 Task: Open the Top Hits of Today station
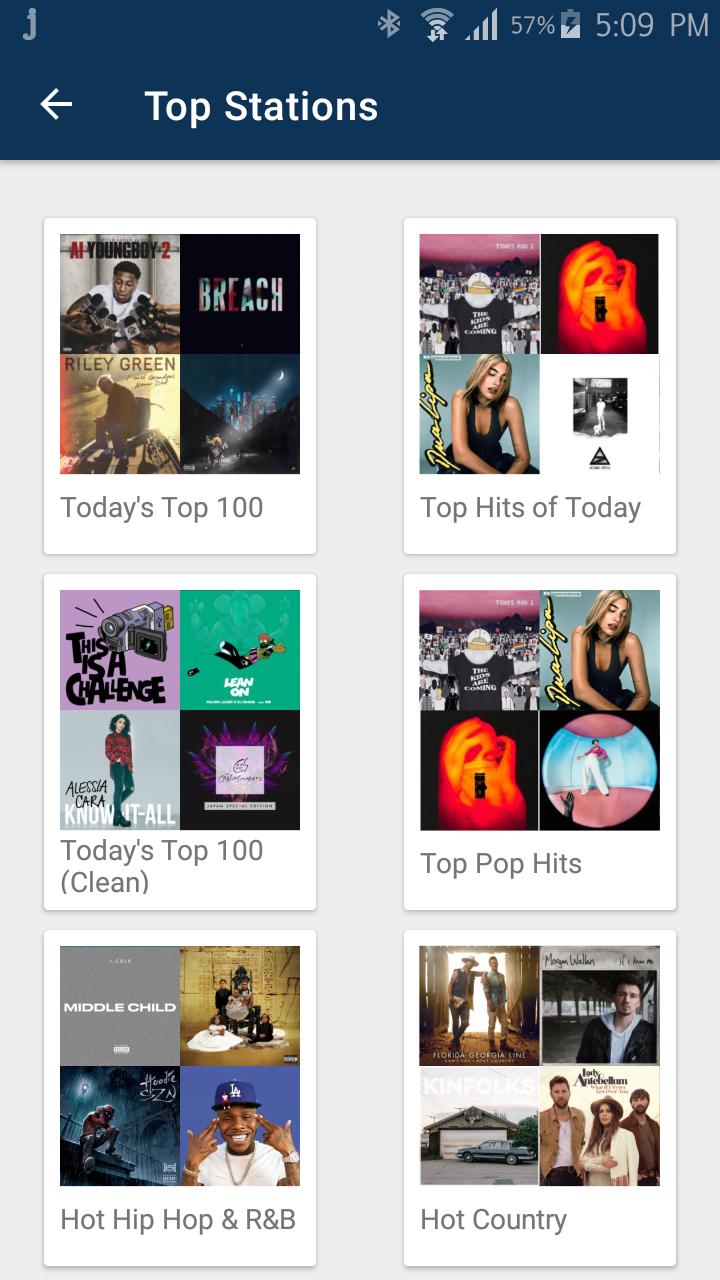click(540, 385)
